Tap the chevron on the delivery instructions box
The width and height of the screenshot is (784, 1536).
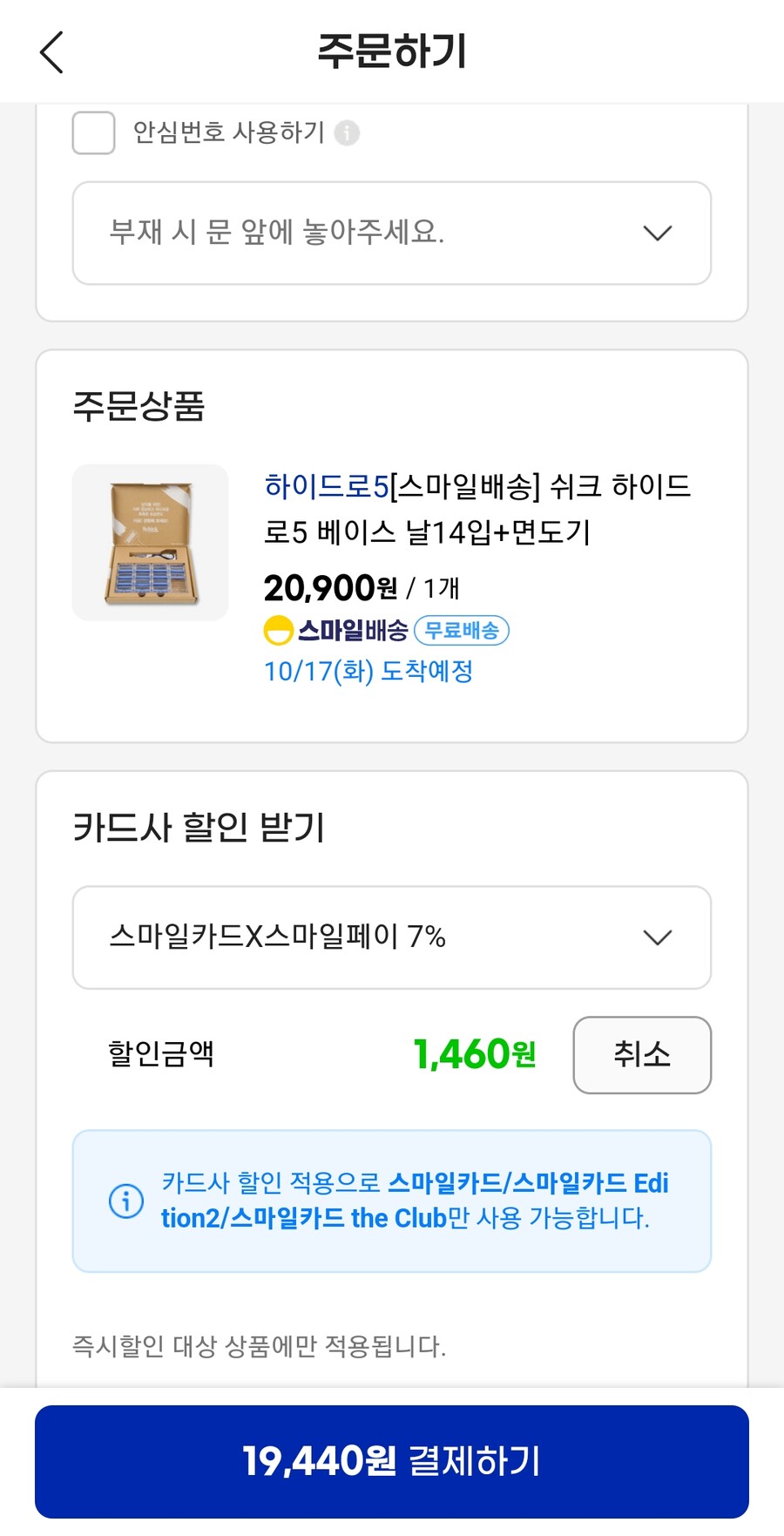click(x=658, y=233)
